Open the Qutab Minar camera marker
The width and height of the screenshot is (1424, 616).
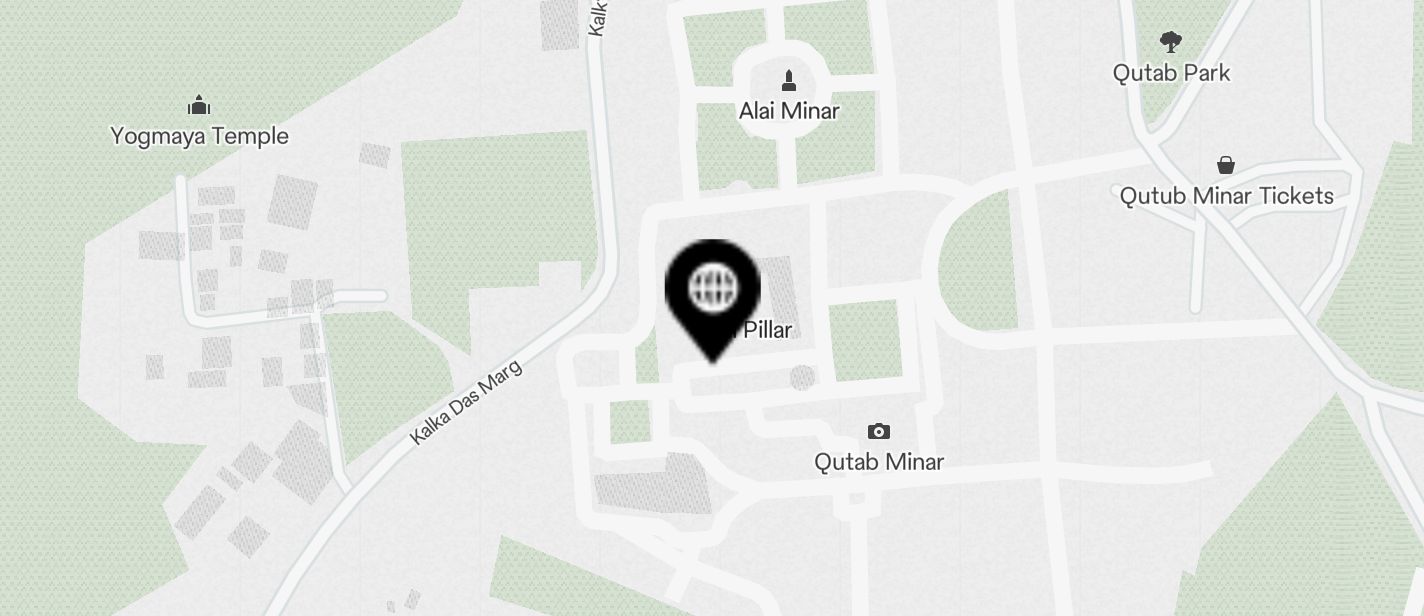coord(878,431)
